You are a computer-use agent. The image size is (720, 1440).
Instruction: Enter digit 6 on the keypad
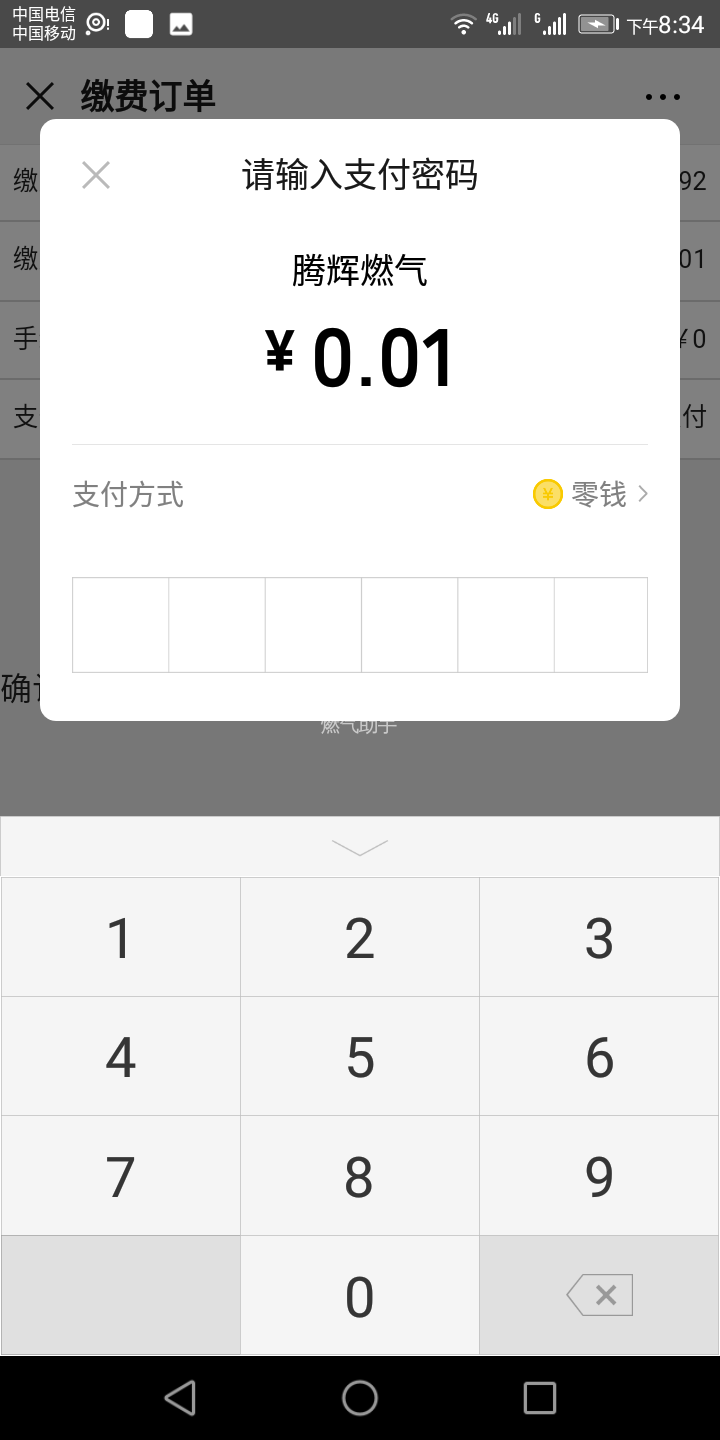point(599,1057)
